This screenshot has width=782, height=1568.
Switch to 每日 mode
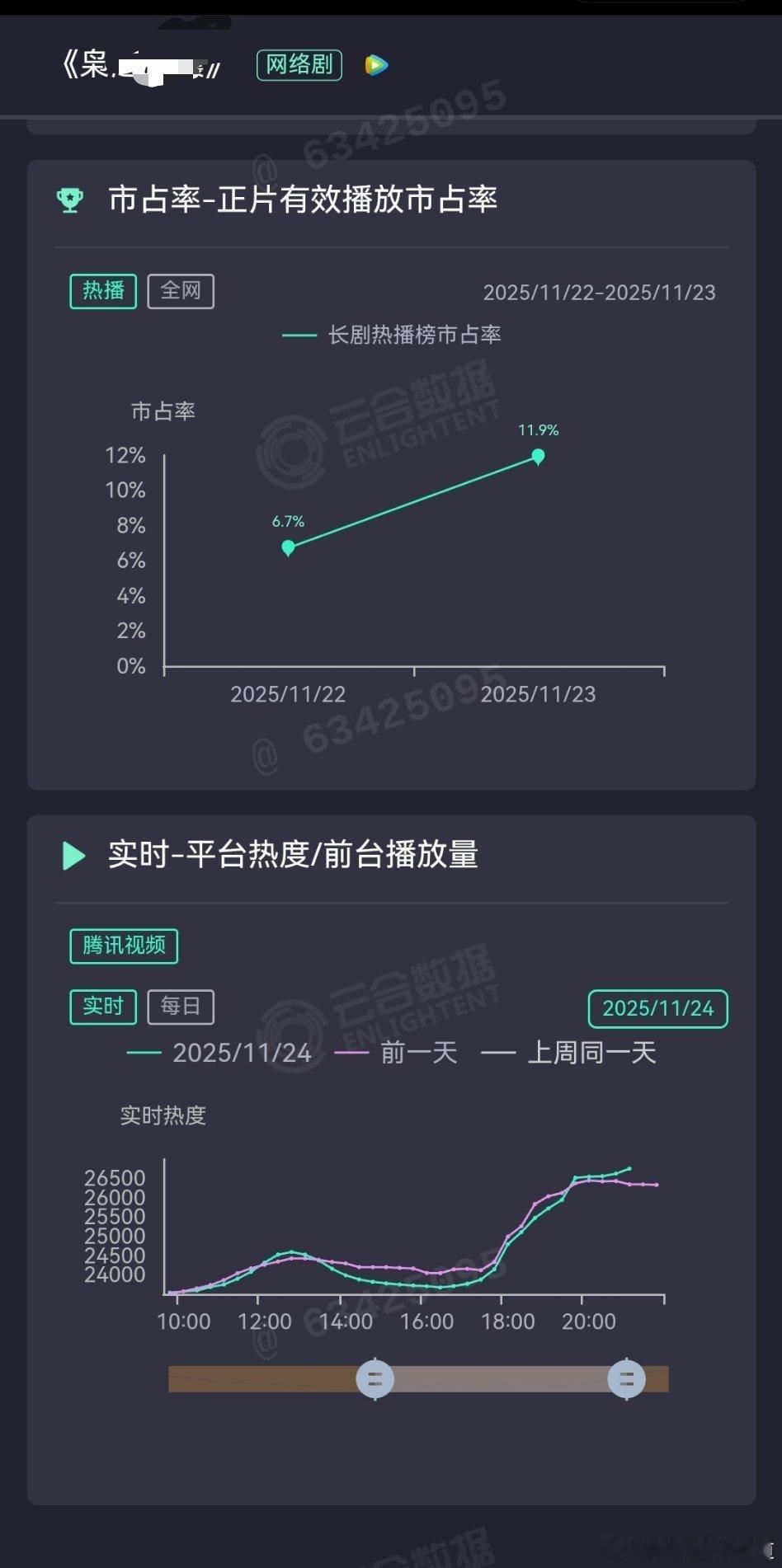click(180, 1007)
